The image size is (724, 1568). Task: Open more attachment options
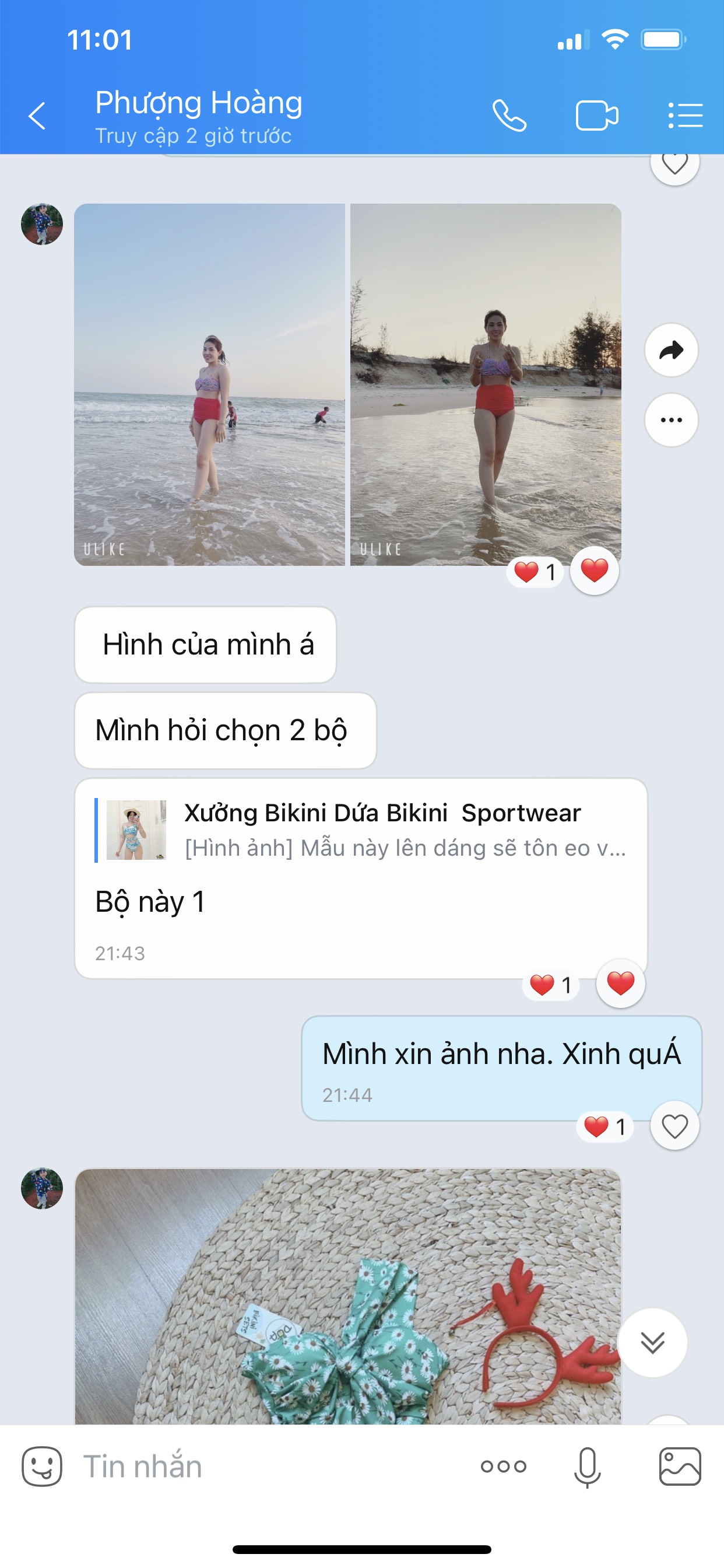(x=503, y=1466)
